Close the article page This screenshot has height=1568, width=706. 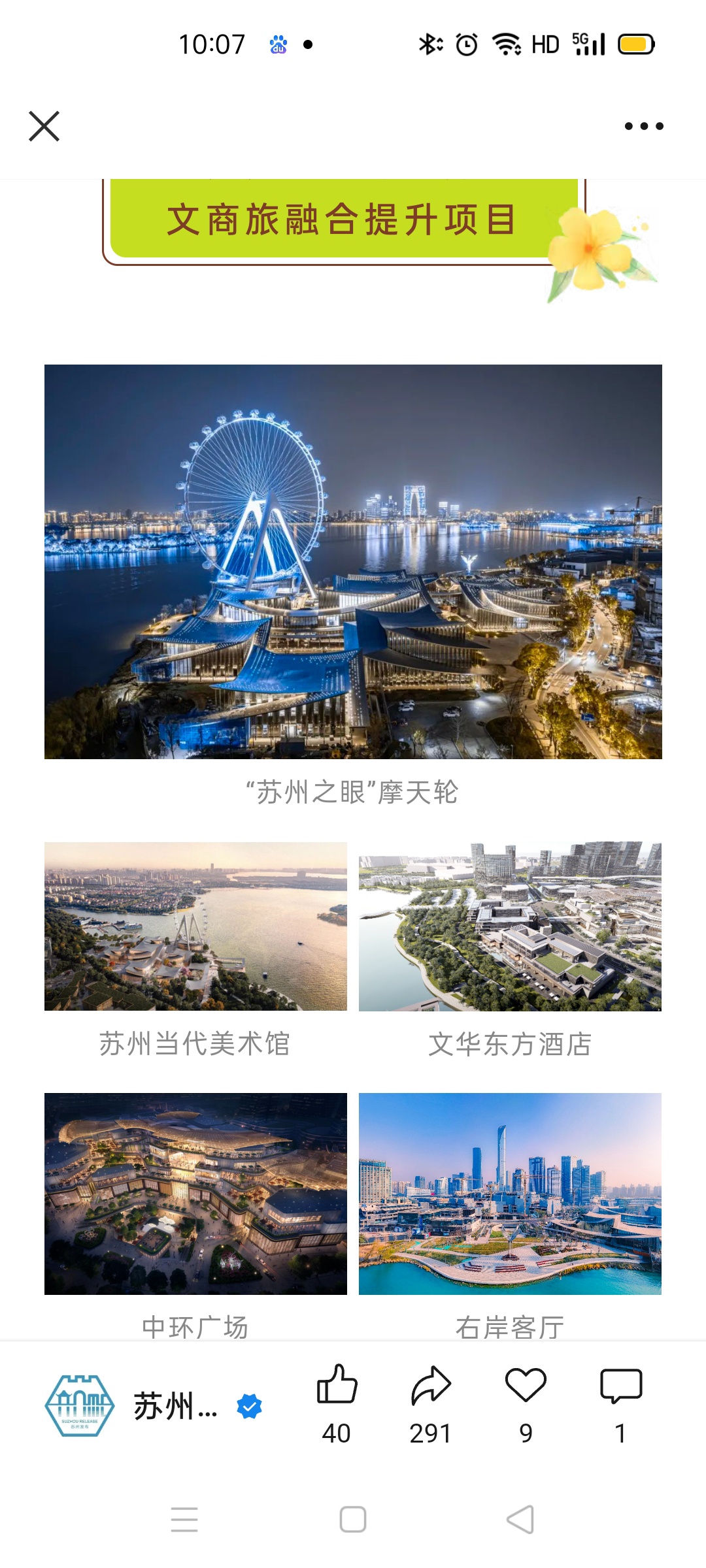[x=44, y=126]
